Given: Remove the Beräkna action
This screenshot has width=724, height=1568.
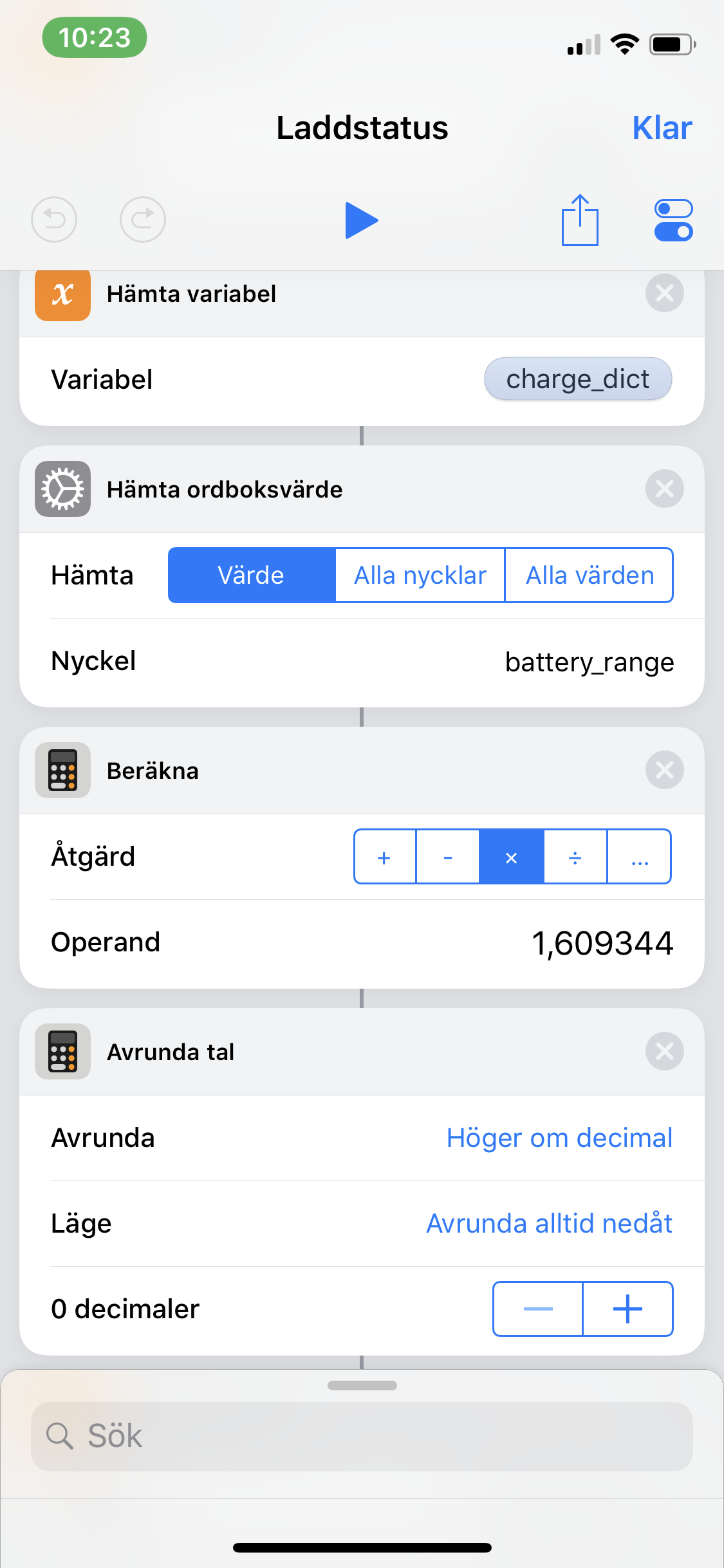Looking at the screenshot, I should (x=664, y=770).
